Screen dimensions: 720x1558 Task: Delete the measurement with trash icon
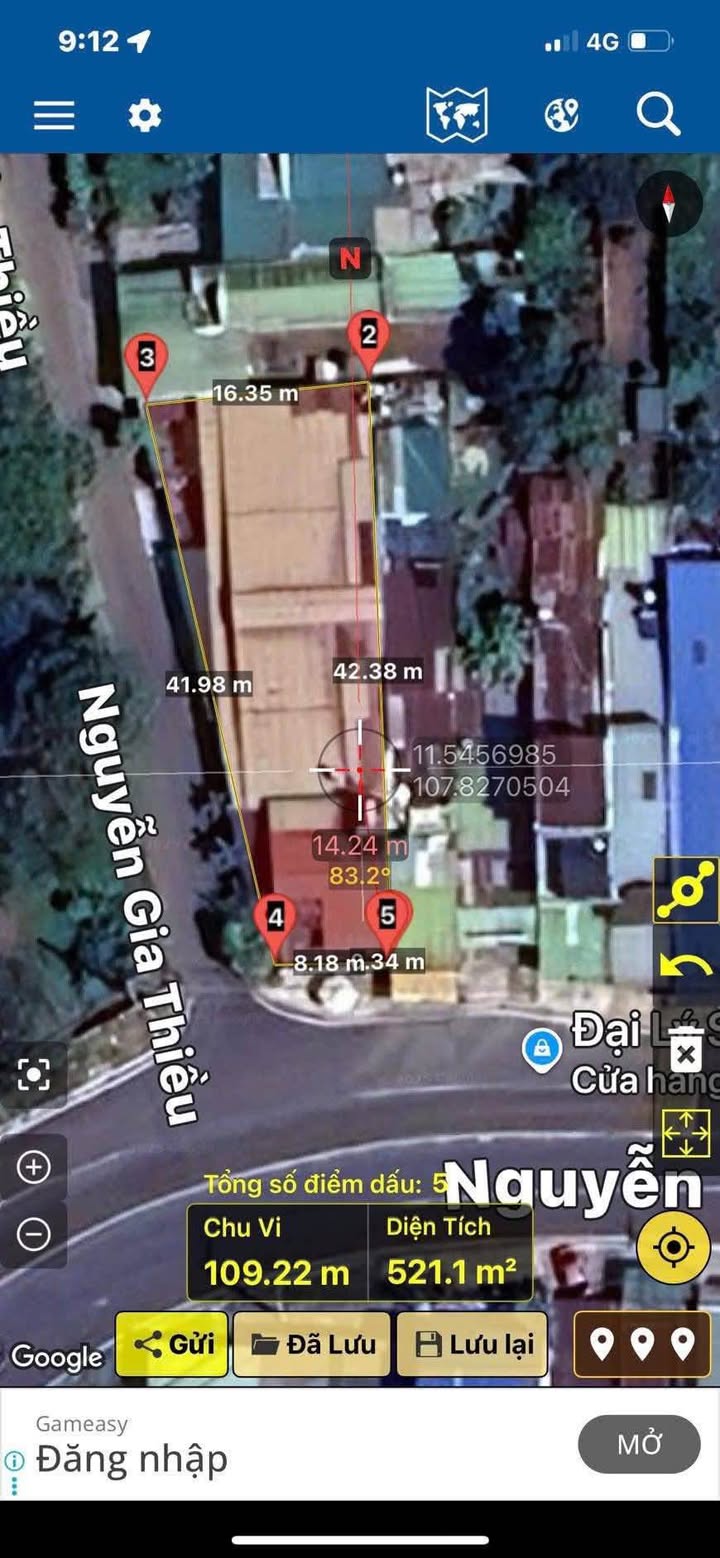tap(686, 1053)
